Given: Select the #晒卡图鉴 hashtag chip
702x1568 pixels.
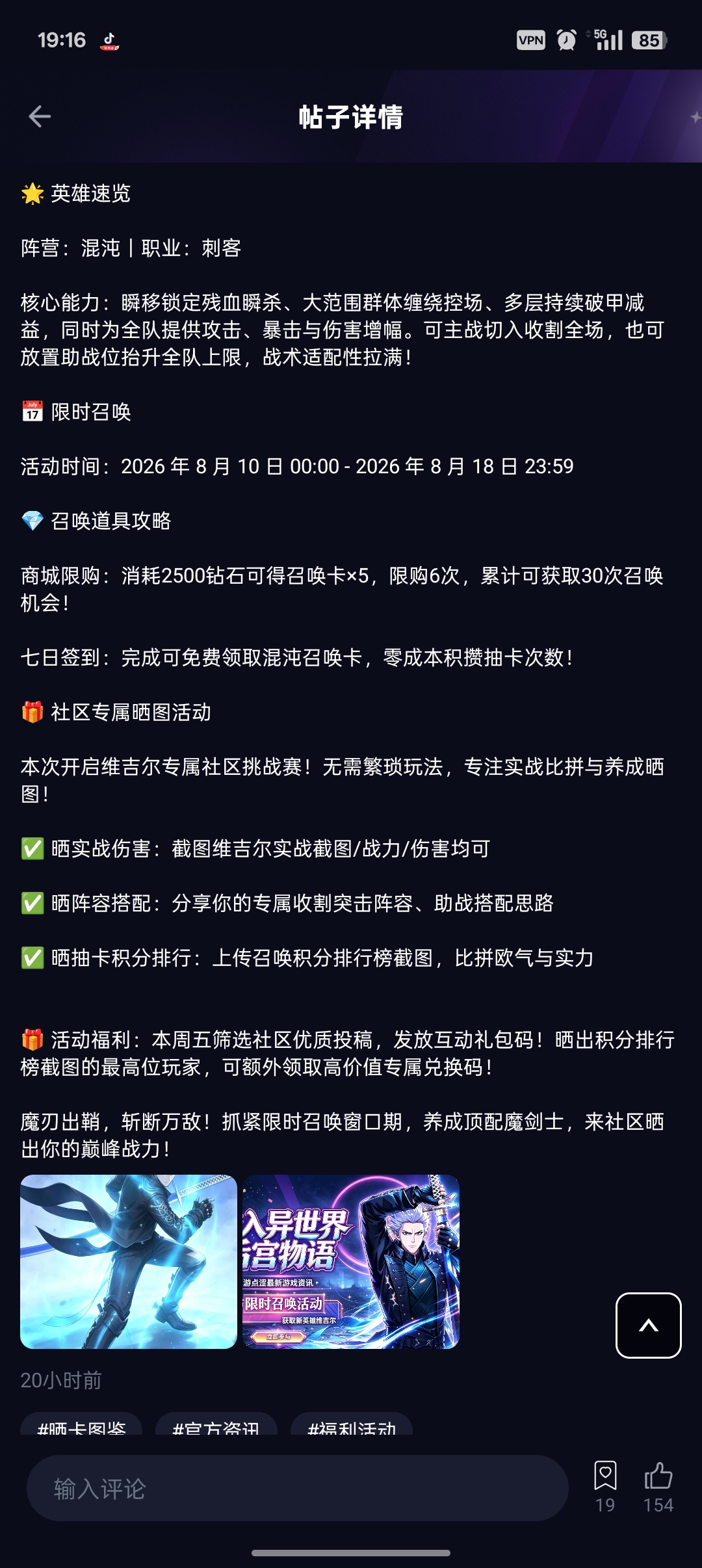Looking at the screenshot, I should click(x=82, y=1425).
